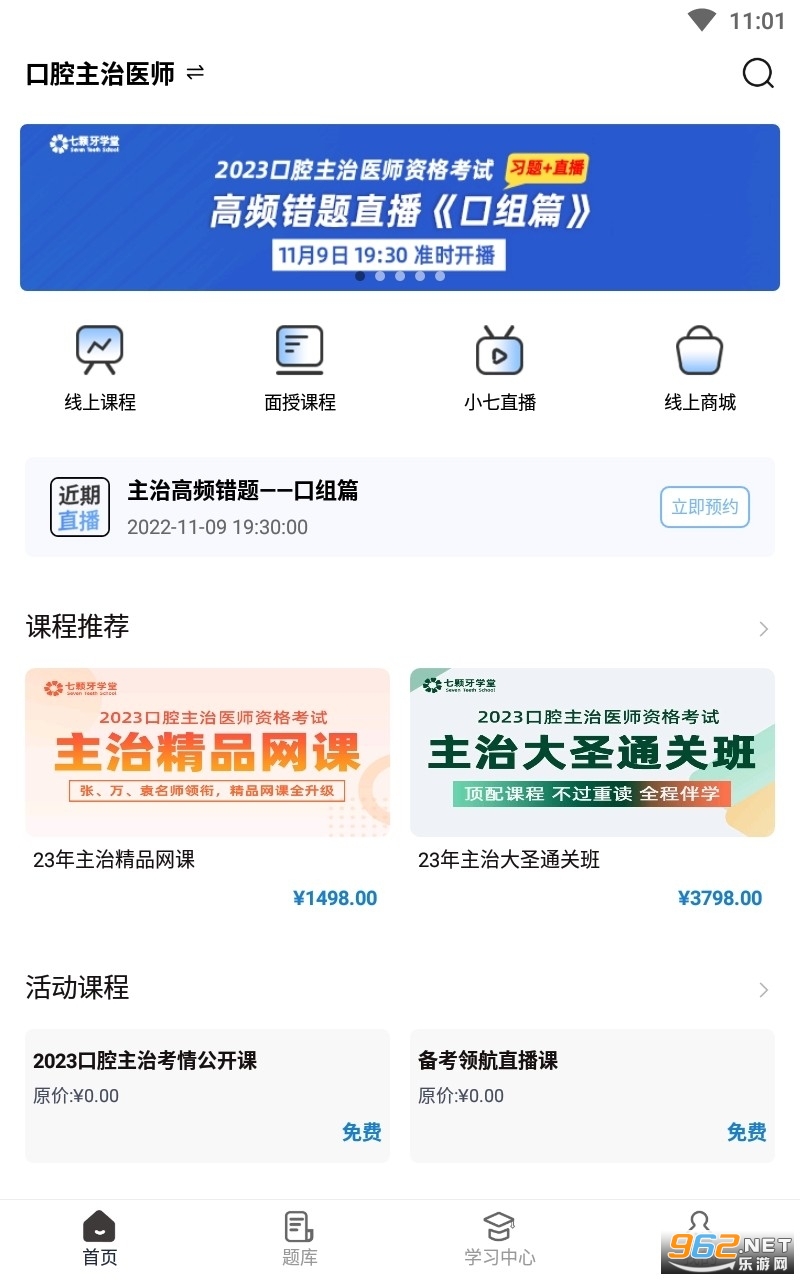This screenshot has width=800, height=1280.
Task: Open the search magnifier icon
Action: click(757, 73)
